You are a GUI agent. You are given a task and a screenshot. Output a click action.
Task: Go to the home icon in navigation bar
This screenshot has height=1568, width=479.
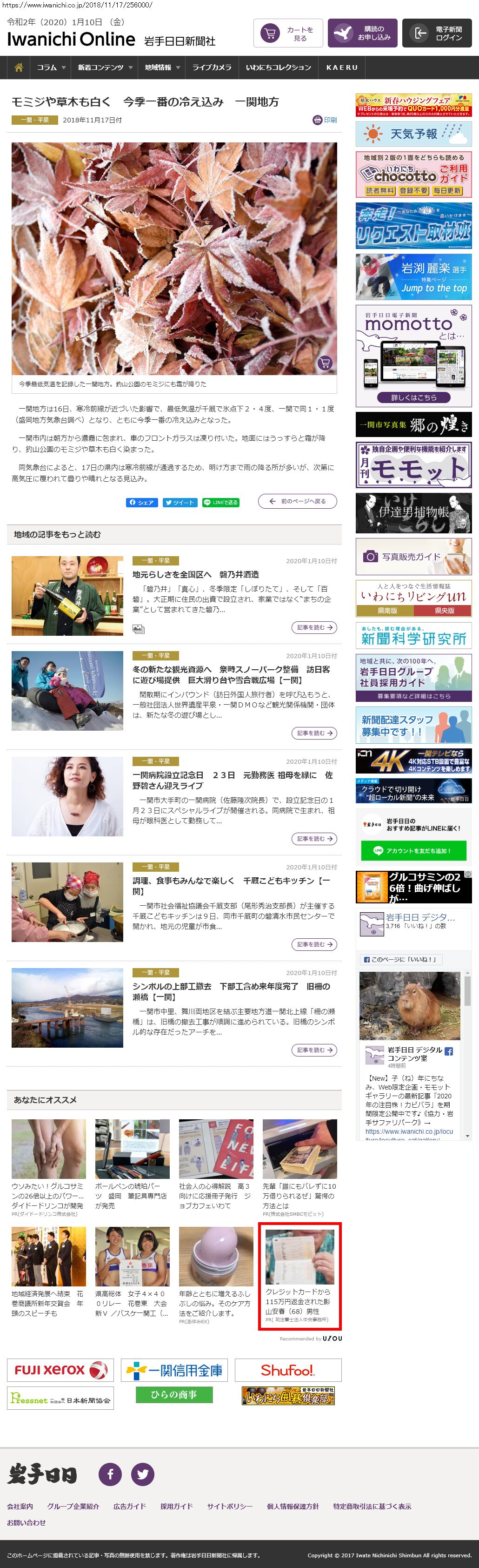(19, 67)
